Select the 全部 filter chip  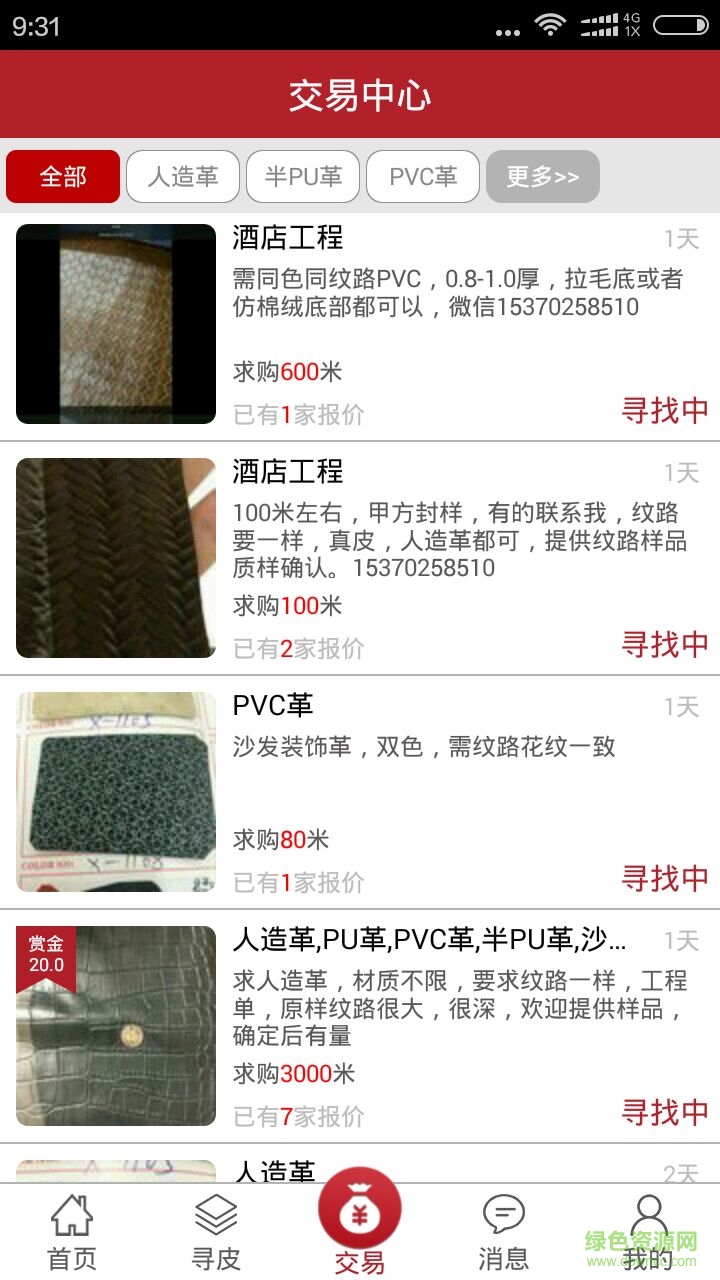[x=63, y=177]
